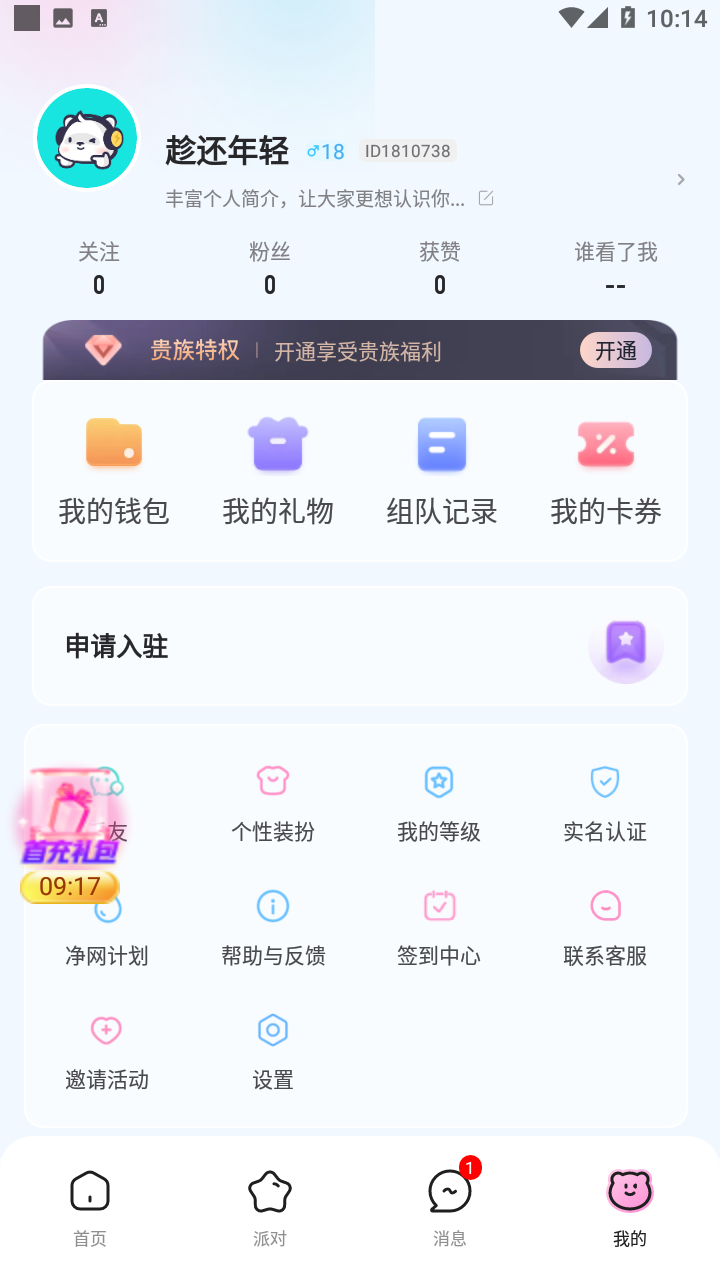This screenshot has width=720, height=1280.
Task: Start 实名认证 real-name verification
Action: coord(605,803)
